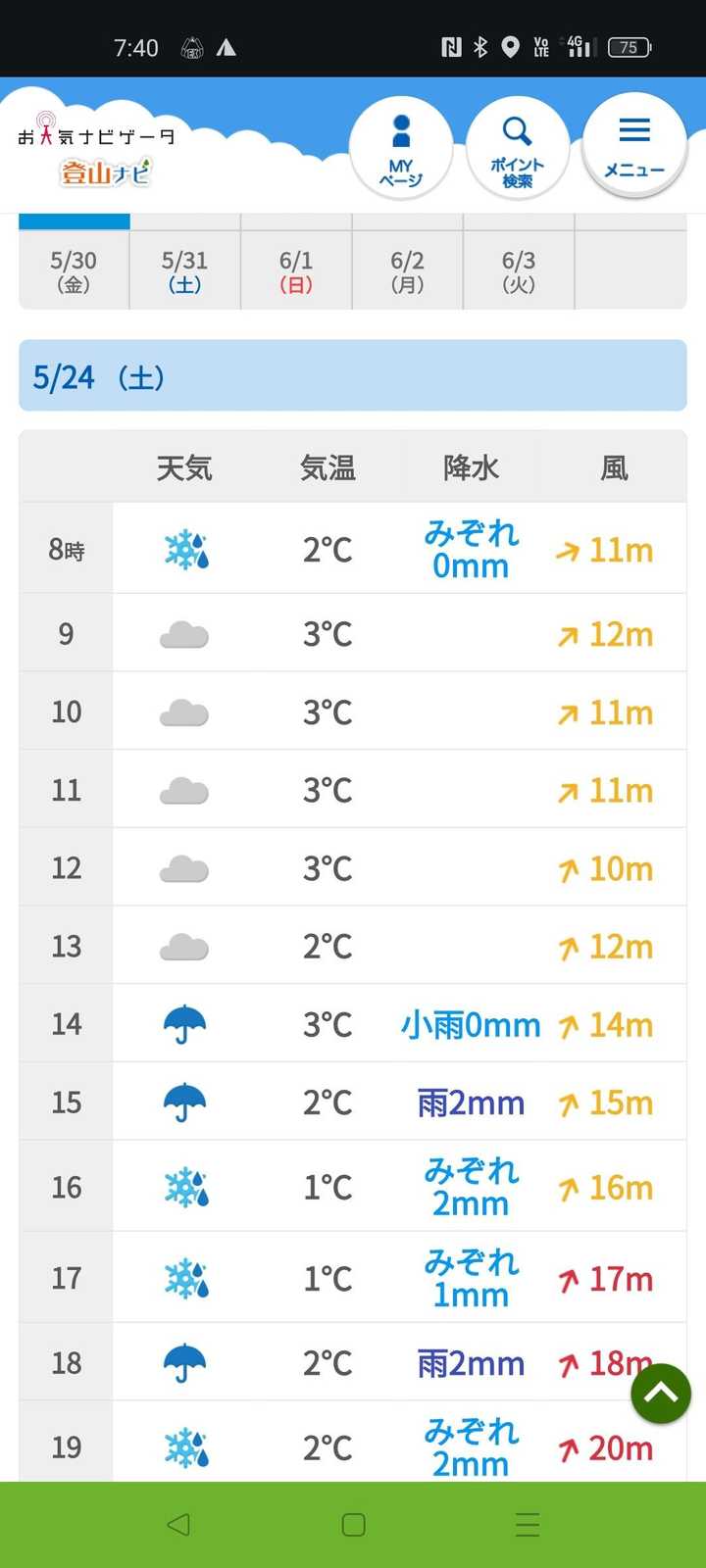Switch to the 6/1 (日) date tab

pos(296,270)
